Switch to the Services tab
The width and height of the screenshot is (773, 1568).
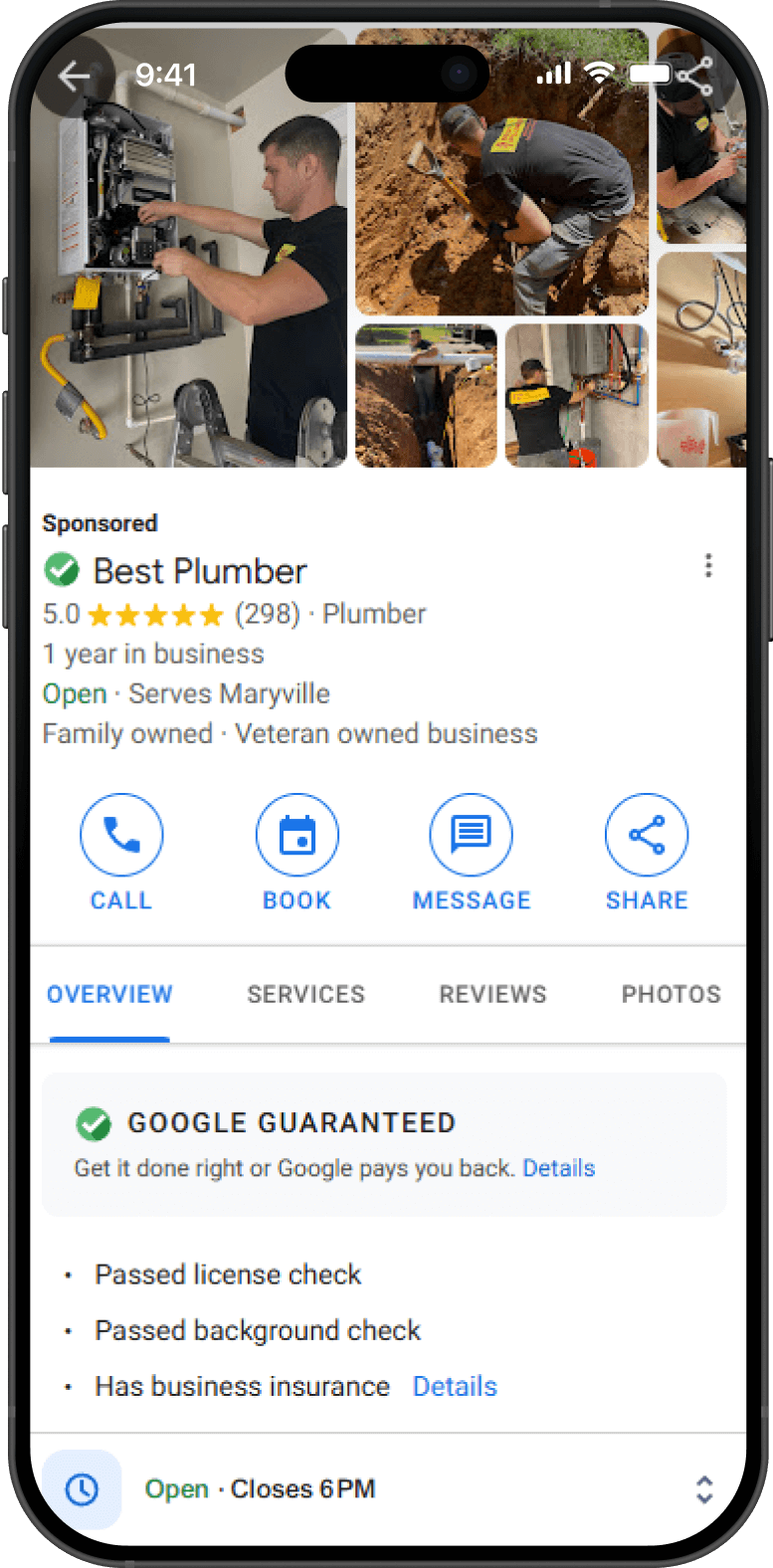tap(306, 994)
